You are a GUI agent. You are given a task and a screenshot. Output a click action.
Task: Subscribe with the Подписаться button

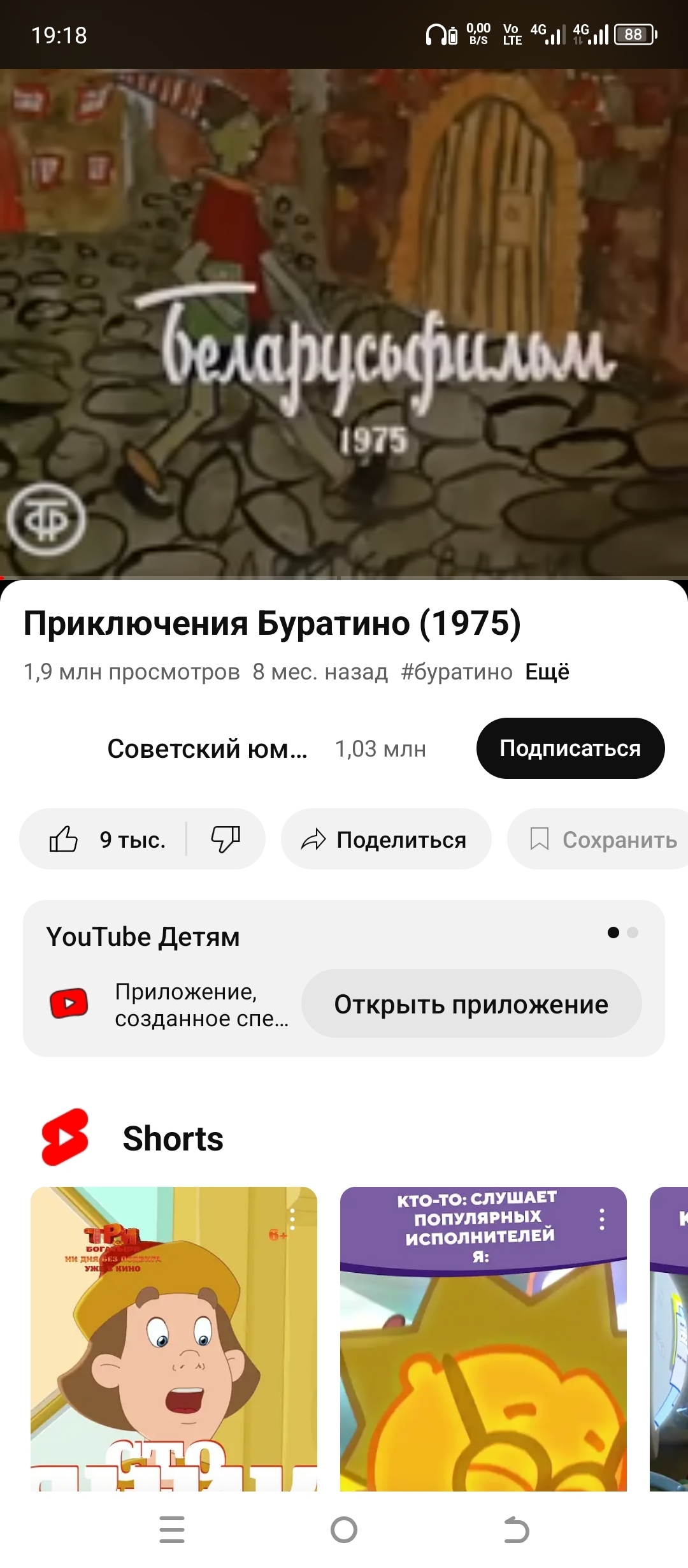point(570,748)
